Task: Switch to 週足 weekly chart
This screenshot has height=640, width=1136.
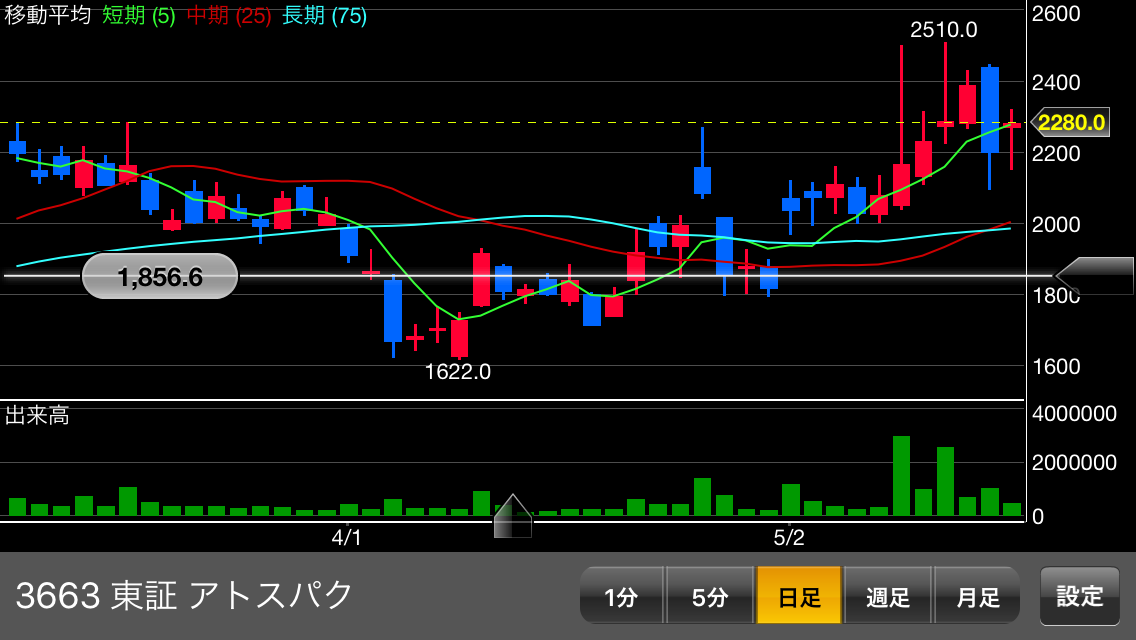Action: (888, 597)
